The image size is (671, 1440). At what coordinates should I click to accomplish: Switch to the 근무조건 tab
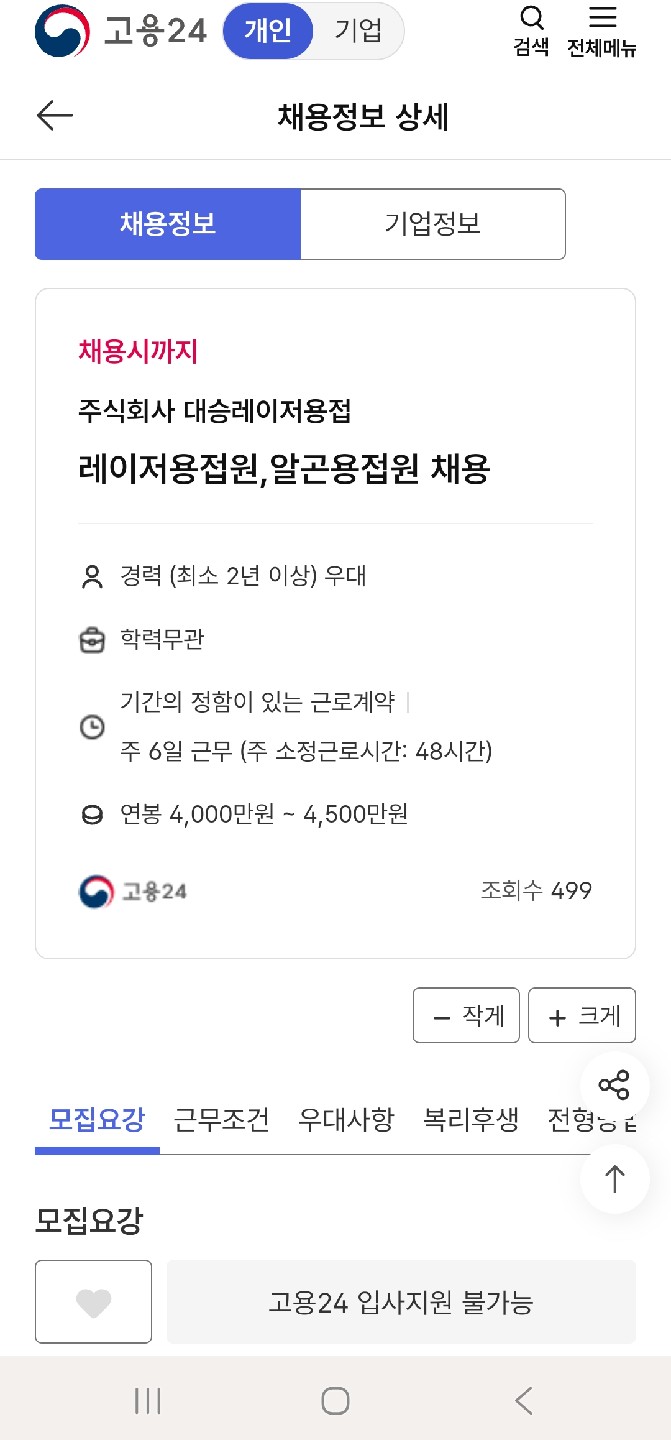click(221, 1119)
